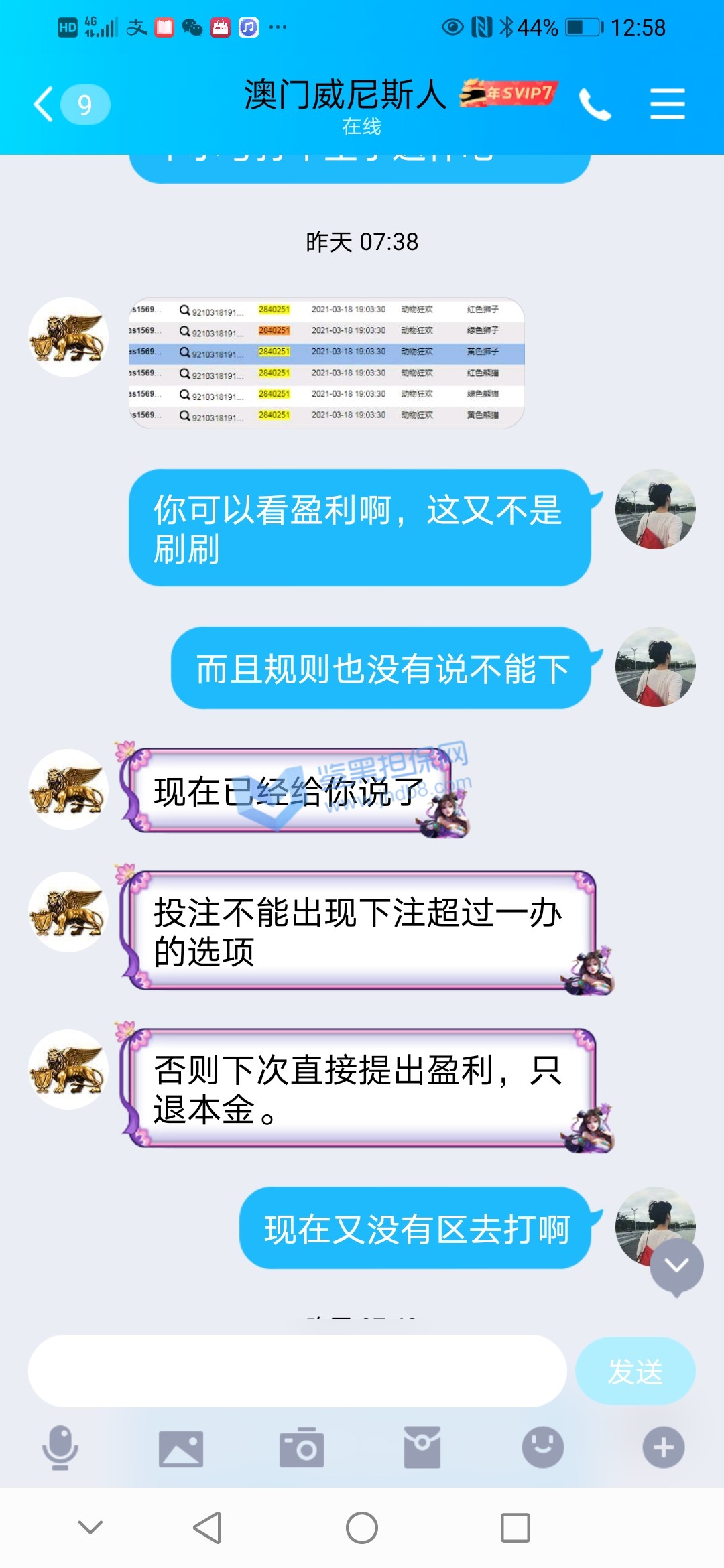Tap the system home button
Image resolution: width=724 pixels, height=1568 pixels.
(362, 1528)
